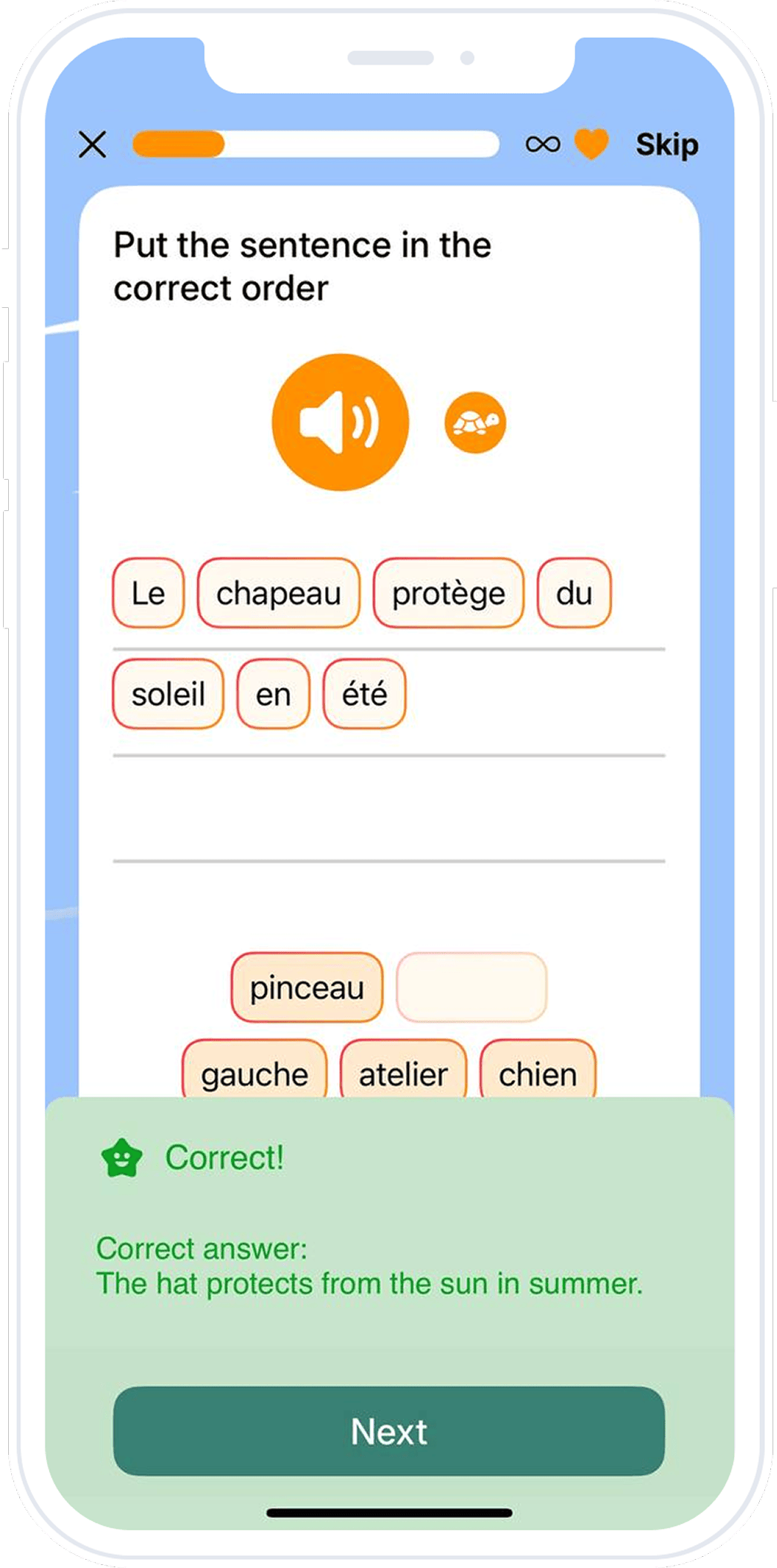Skip this exercise
777x1568 pixels.
coord(666,144)
